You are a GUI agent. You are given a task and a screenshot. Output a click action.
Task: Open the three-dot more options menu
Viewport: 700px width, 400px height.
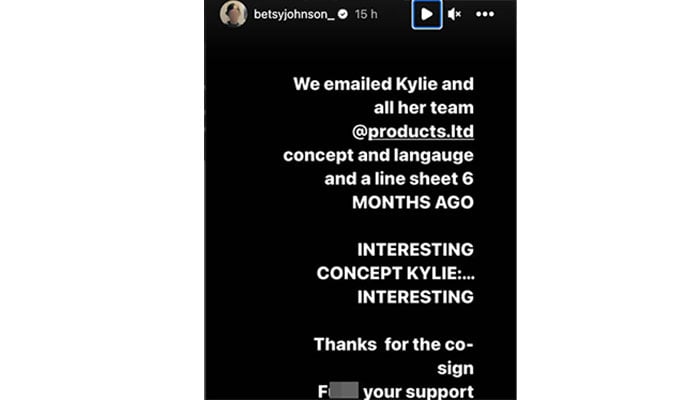tap(485, 14)
